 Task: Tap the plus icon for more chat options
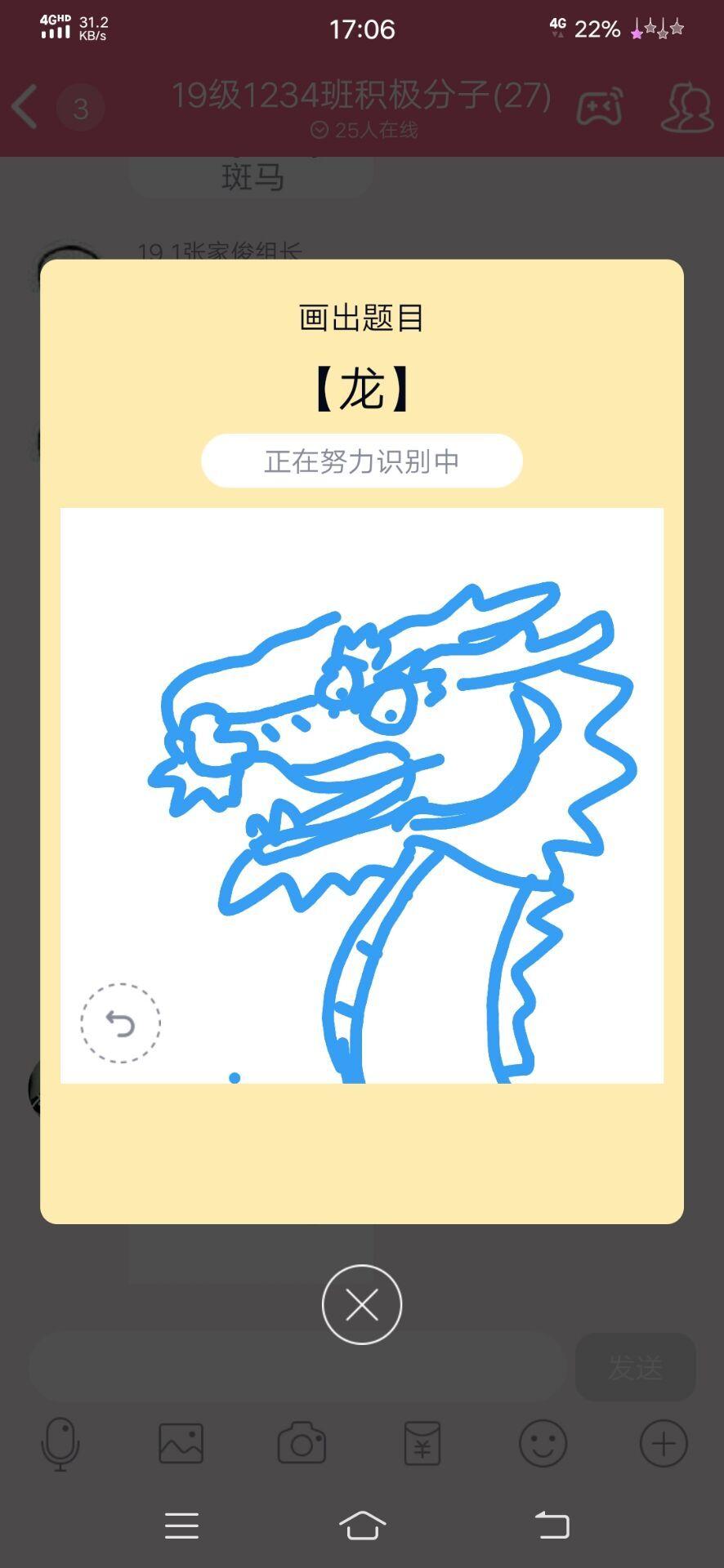[662, 1443]
